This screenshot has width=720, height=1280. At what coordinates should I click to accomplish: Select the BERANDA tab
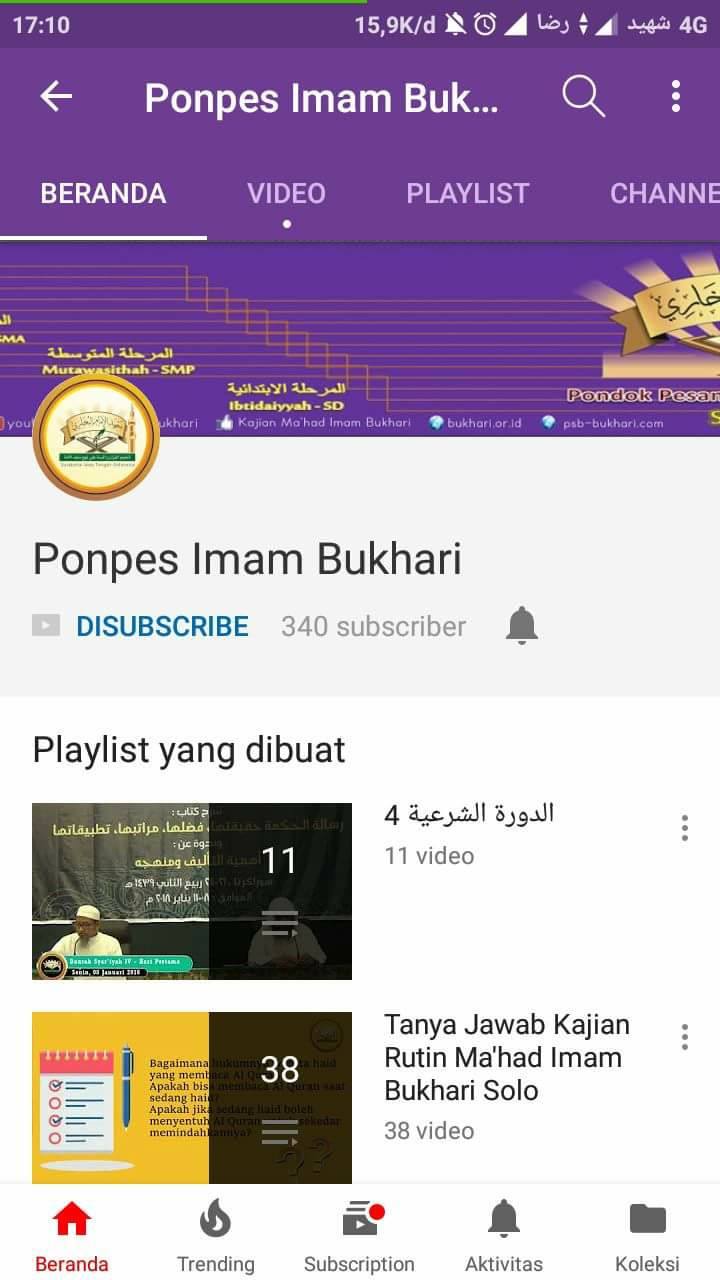[x=103, y=193]
